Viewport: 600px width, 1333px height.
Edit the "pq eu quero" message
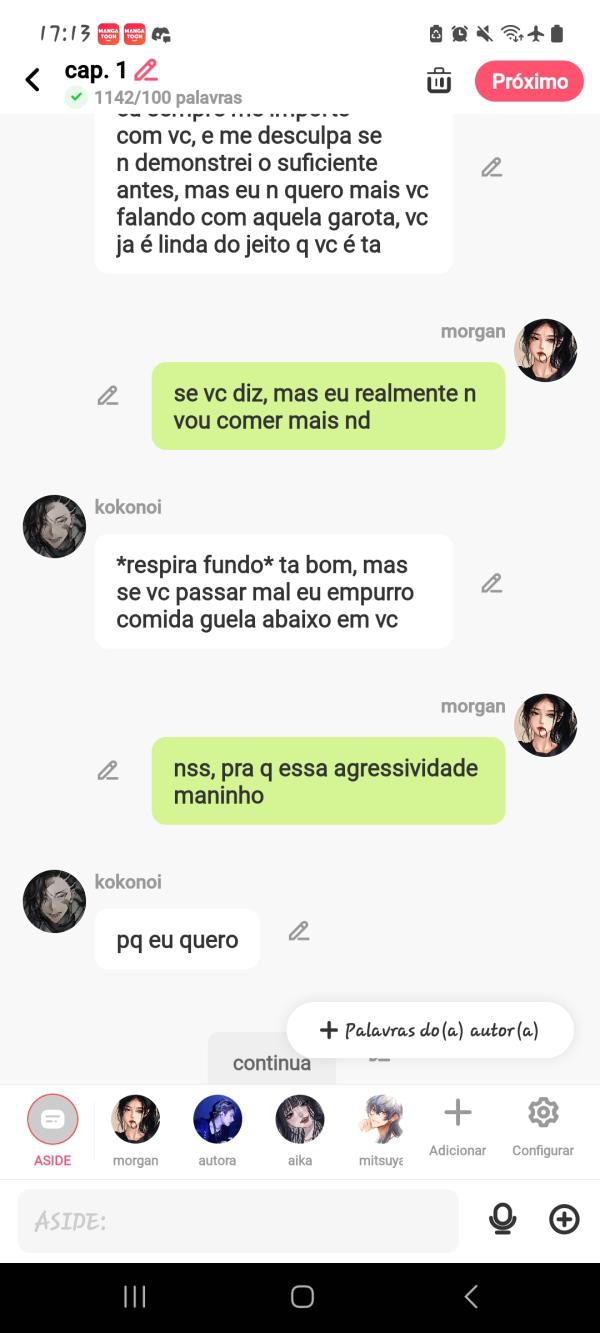click(299, 931)
